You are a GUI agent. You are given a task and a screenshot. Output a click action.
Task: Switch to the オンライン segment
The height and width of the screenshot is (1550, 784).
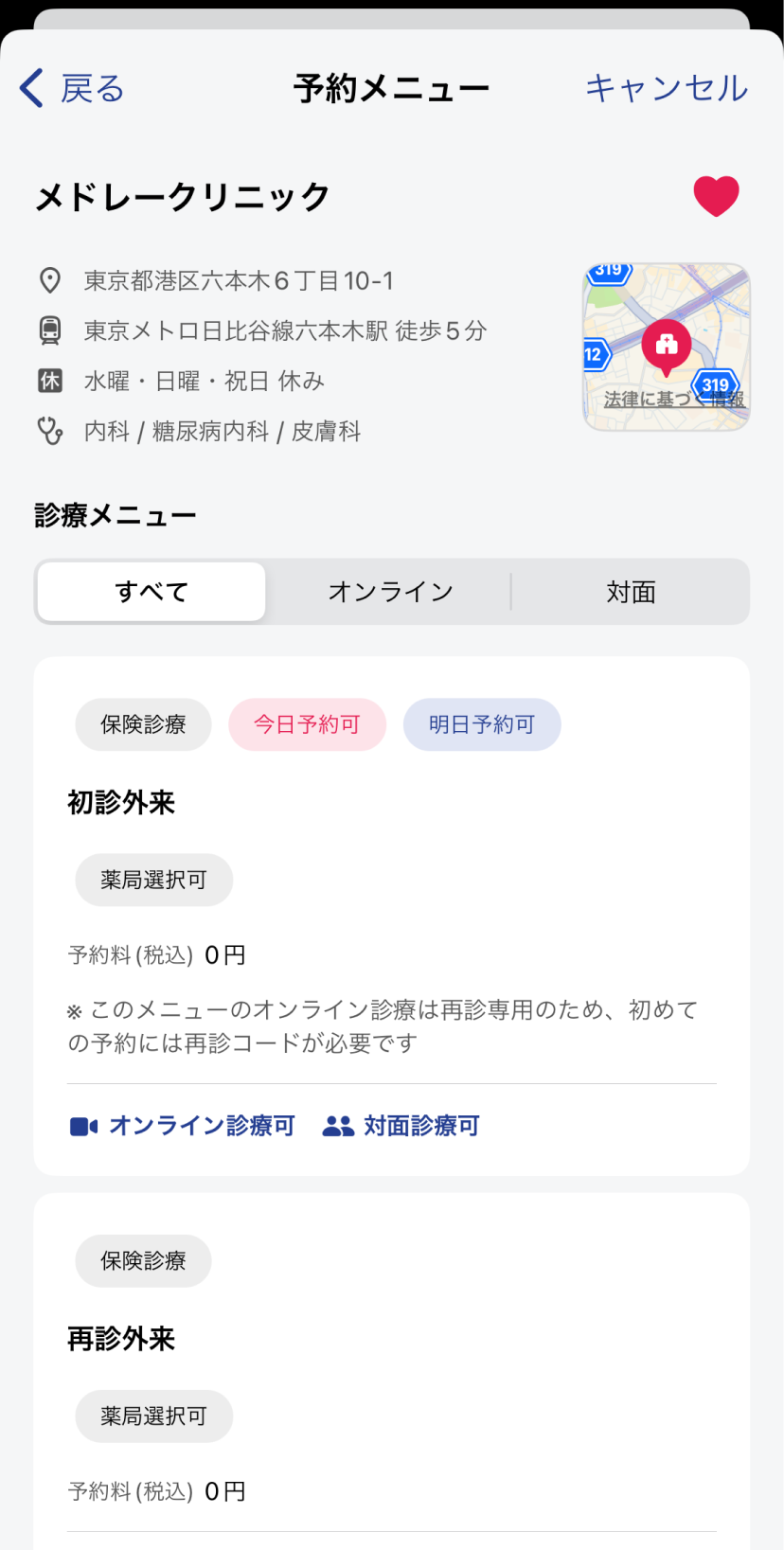point(391,592)
